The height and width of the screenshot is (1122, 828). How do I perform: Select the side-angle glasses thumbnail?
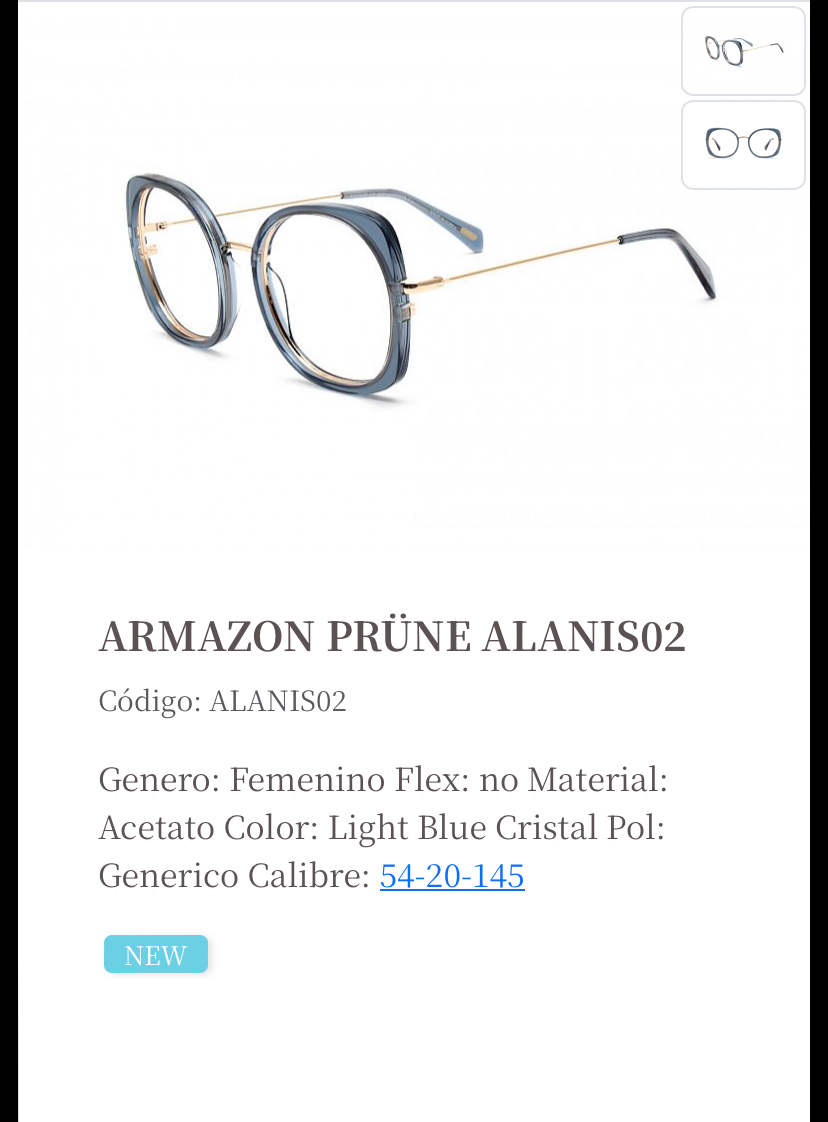(743, 51)
